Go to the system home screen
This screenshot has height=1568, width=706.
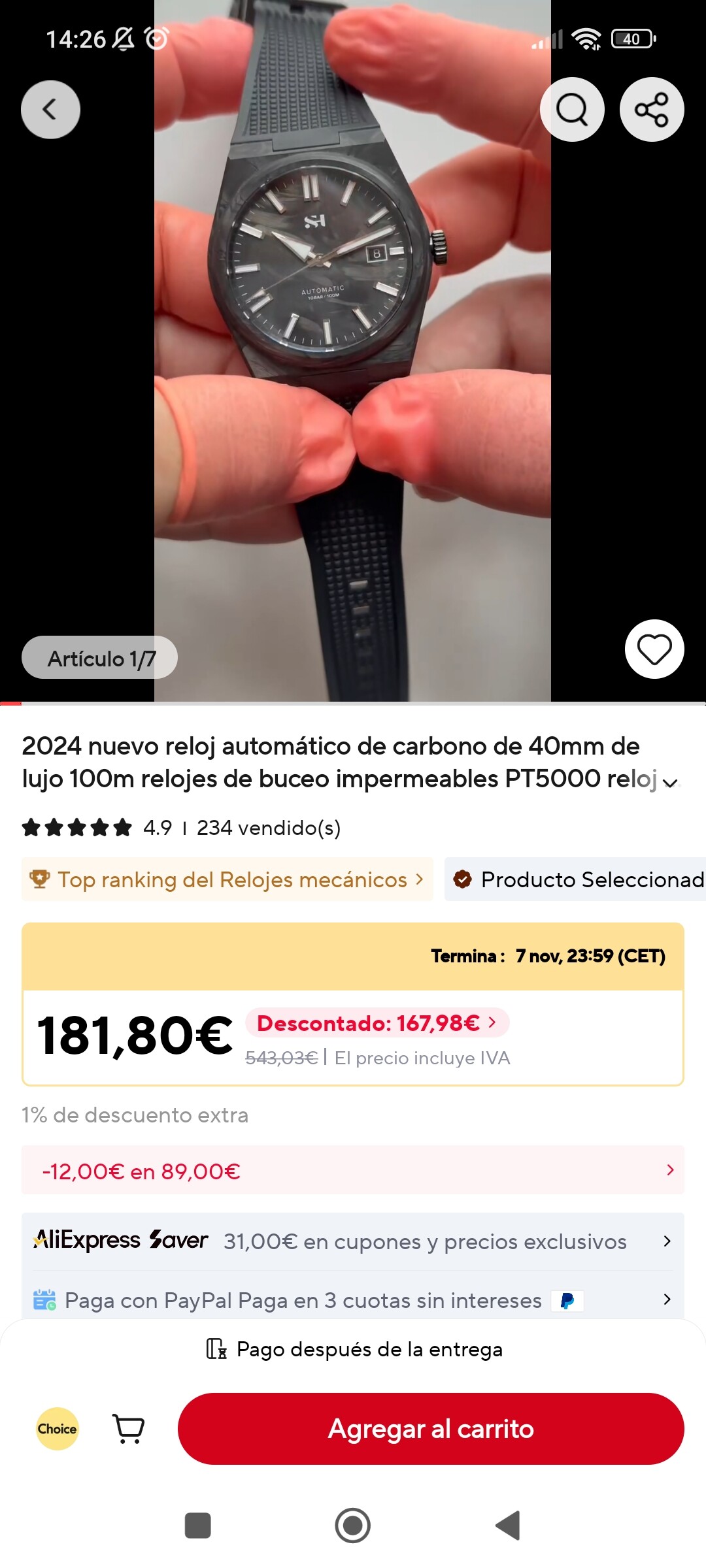(x=353, y=1526)
